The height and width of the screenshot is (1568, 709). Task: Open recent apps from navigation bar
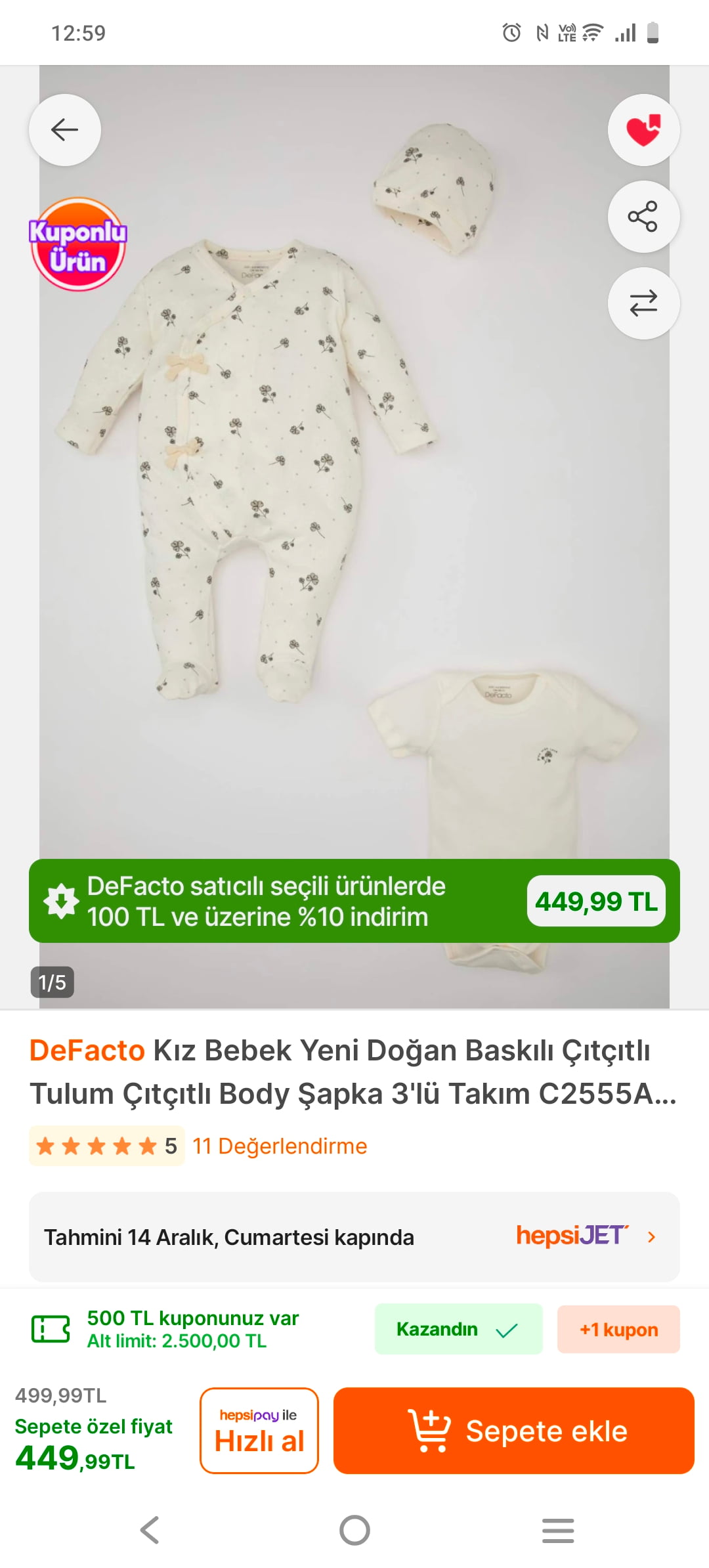coord(558,1530)
